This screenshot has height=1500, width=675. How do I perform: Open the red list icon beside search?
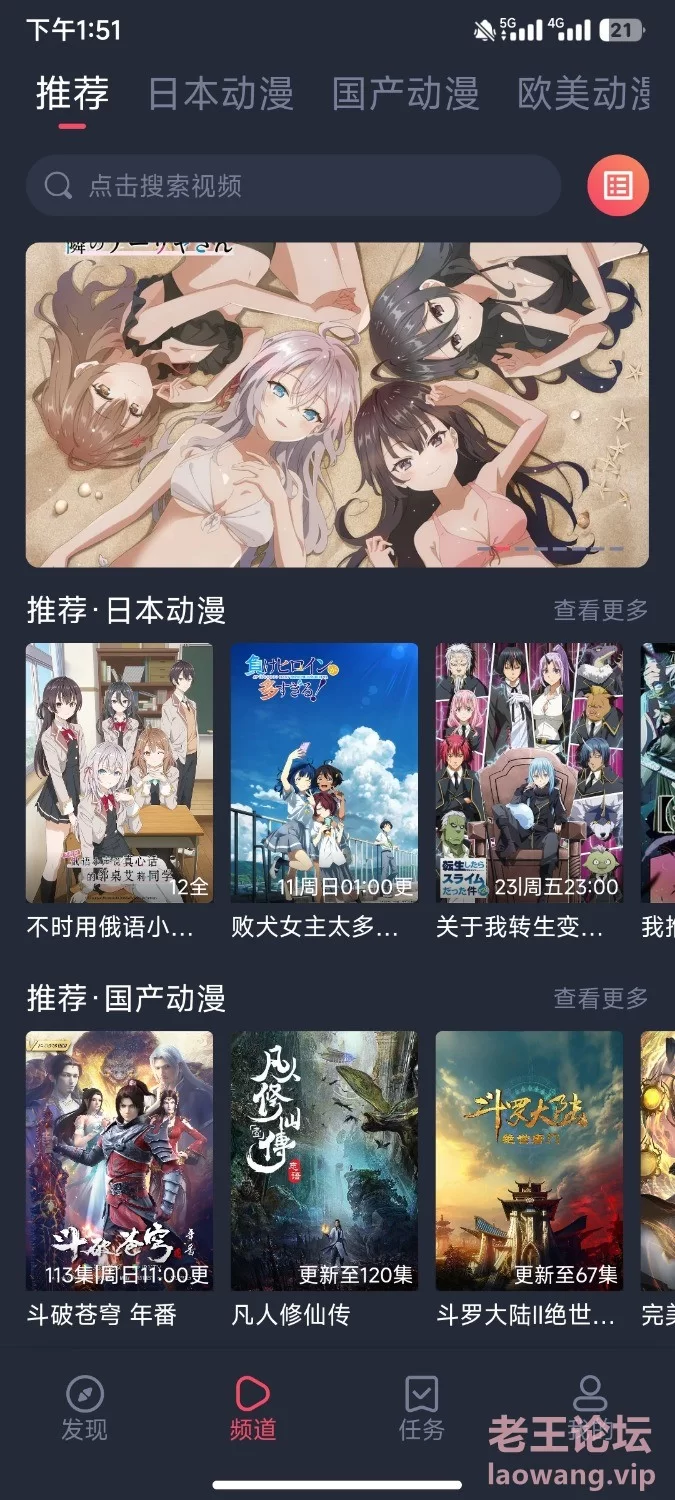618,186
